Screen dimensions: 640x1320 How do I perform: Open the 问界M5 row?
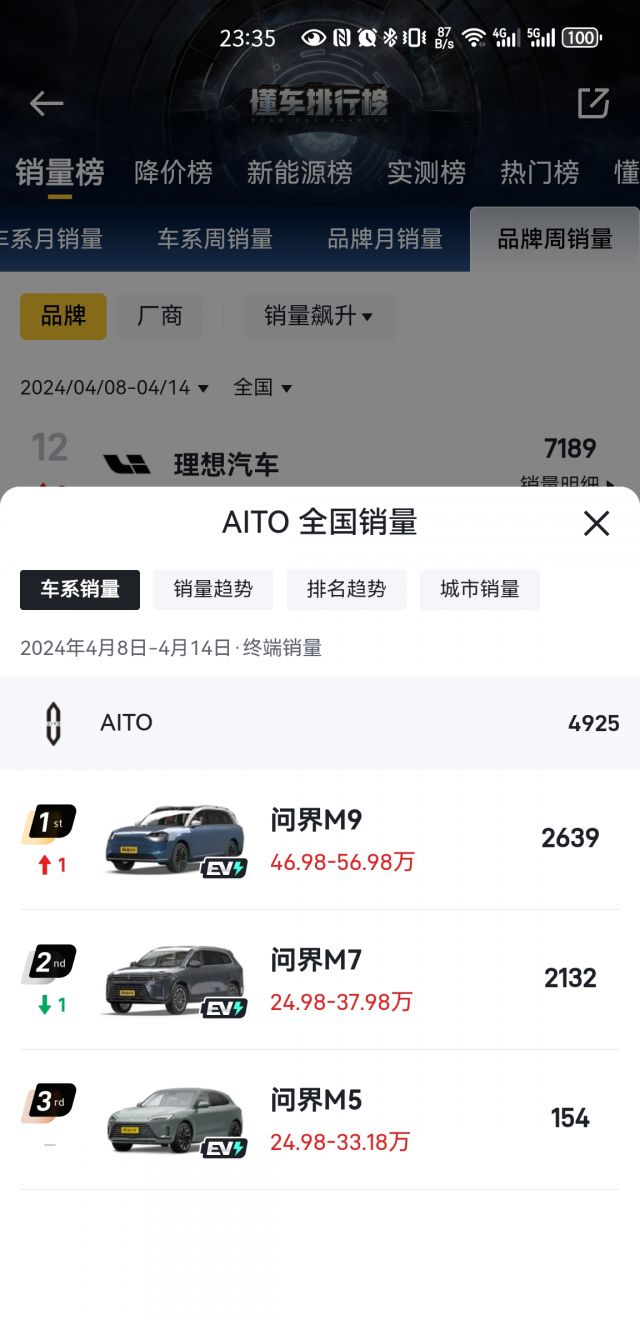coord(320,1120)
